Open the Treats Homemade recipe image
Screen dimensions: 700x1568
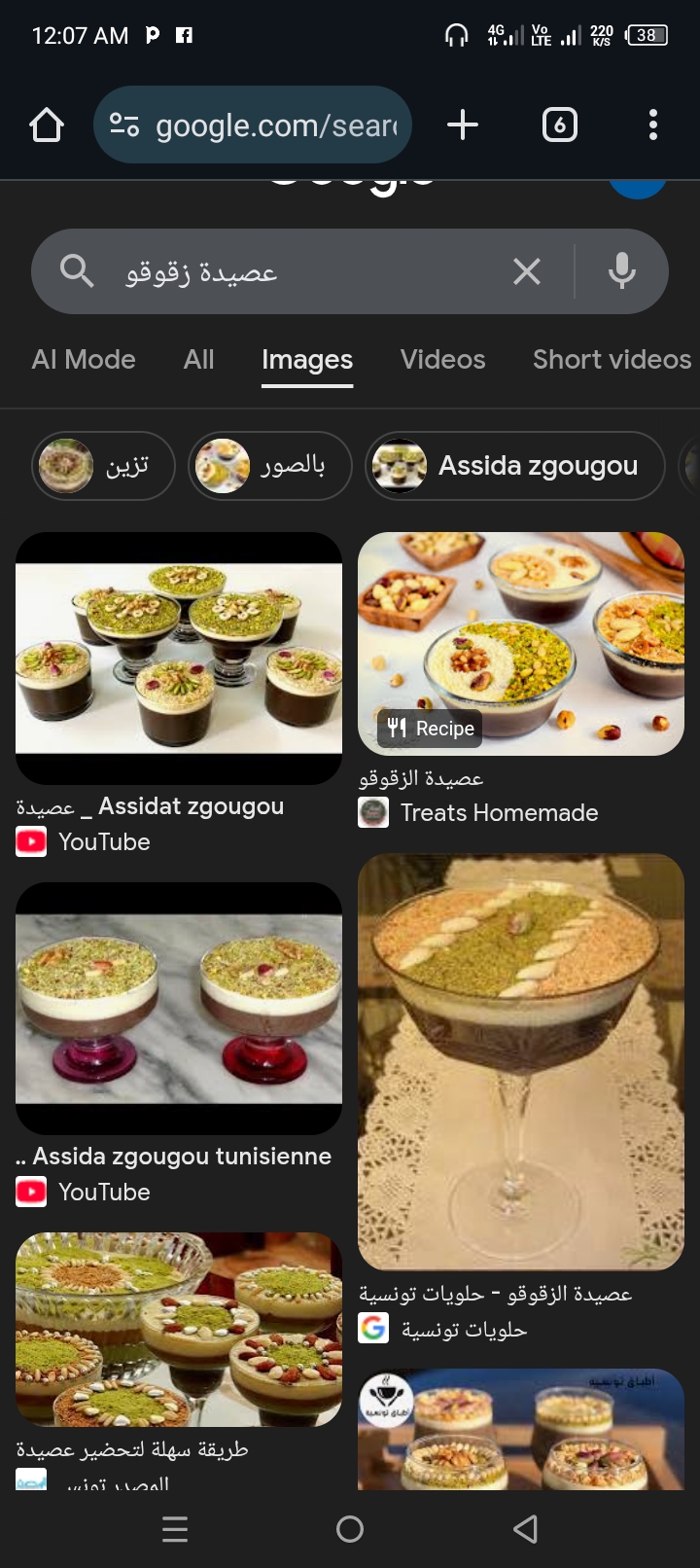click(x=521, y=644)
